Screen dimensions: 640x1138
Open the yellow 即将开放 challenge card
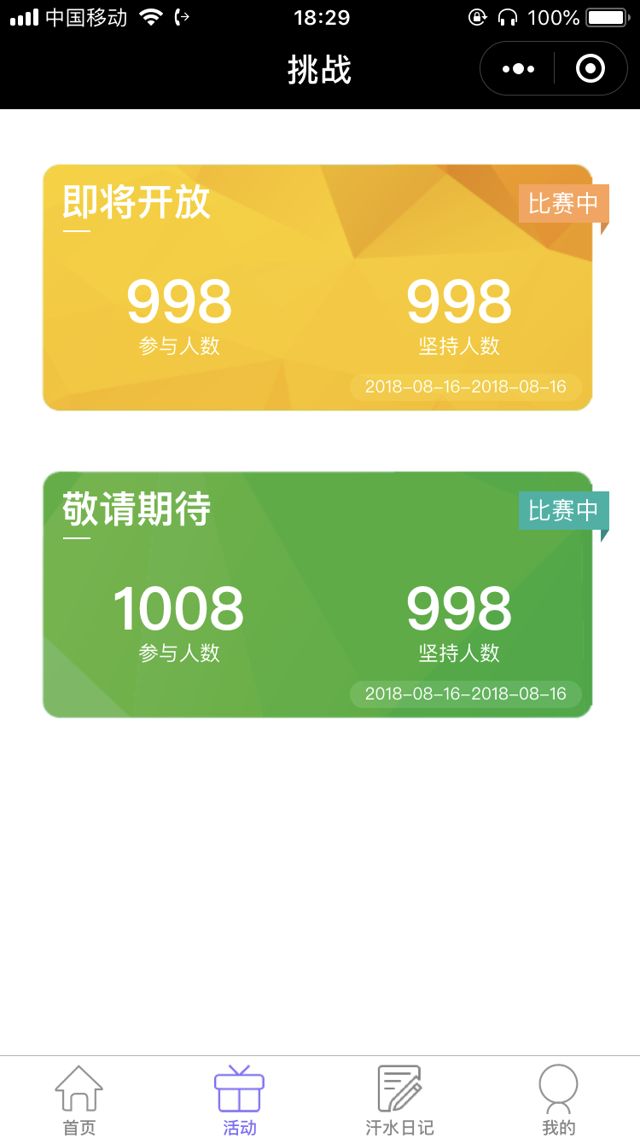tap(317, 287)
